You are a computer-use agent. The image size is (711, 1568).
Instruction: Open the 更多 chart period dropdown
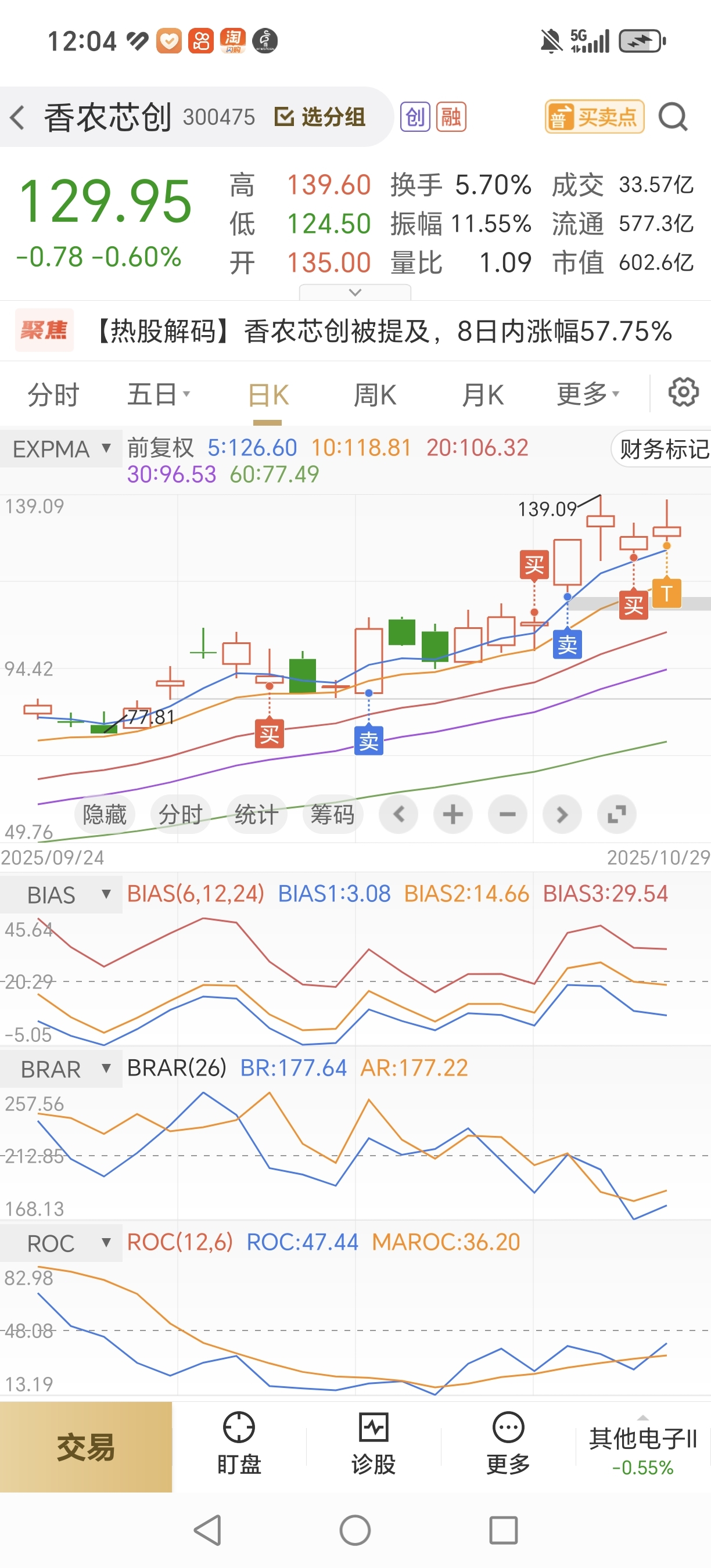click(587, 395)
